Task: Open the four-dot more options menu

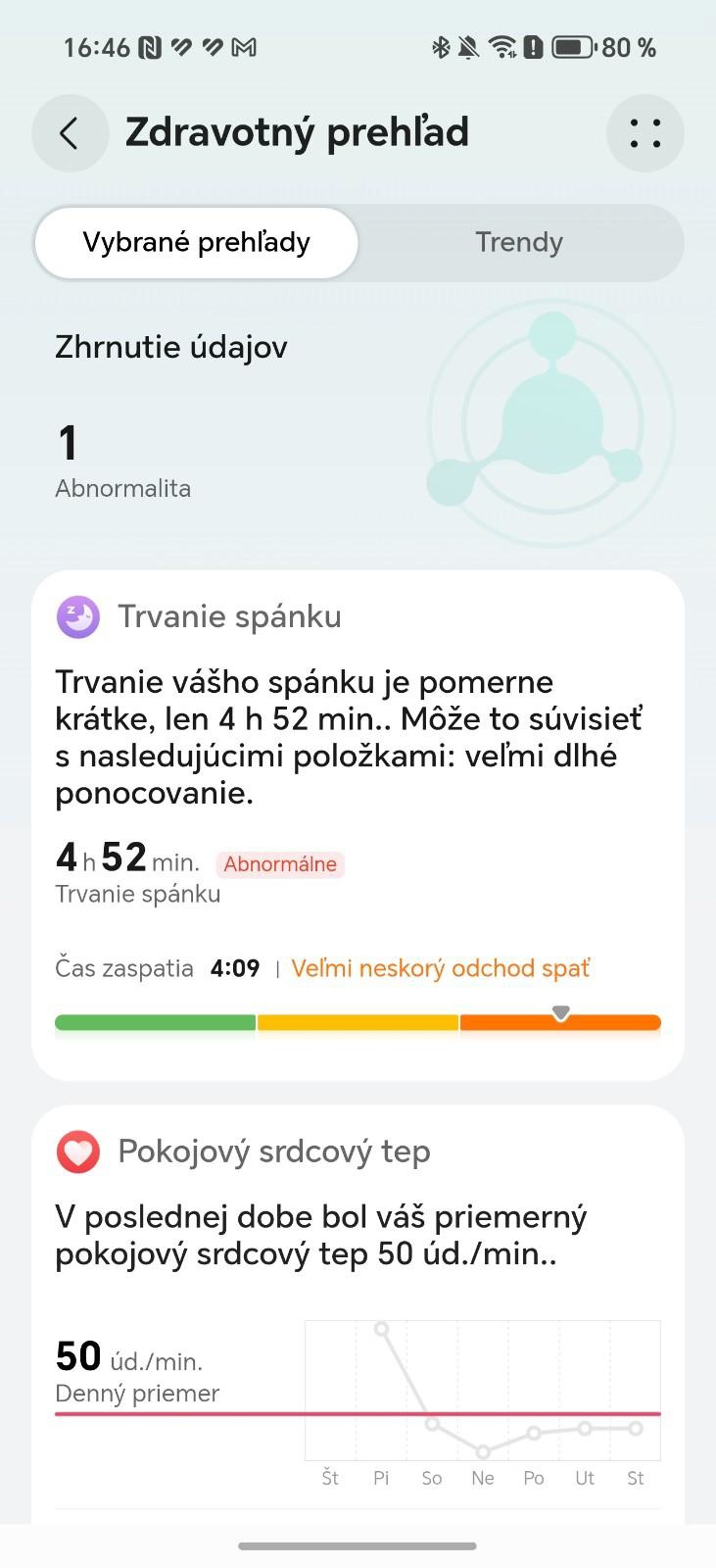Action: coord(644,133)
